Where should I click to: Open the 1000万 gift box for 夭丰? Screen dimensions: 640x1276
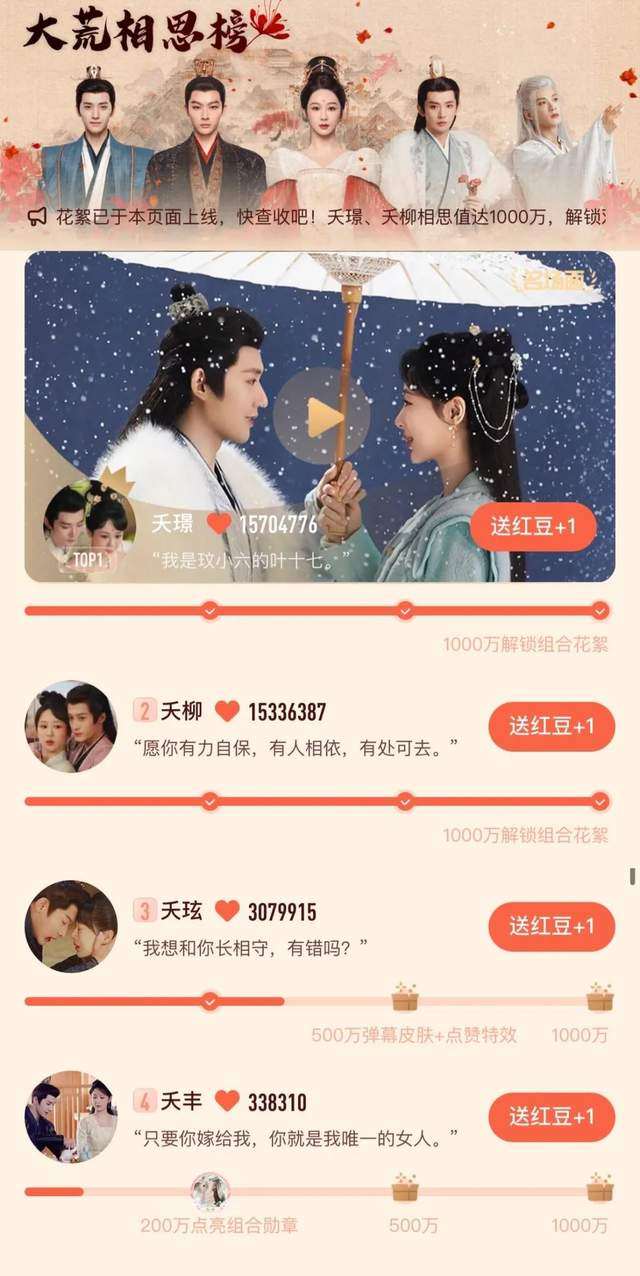(600, 1187)
